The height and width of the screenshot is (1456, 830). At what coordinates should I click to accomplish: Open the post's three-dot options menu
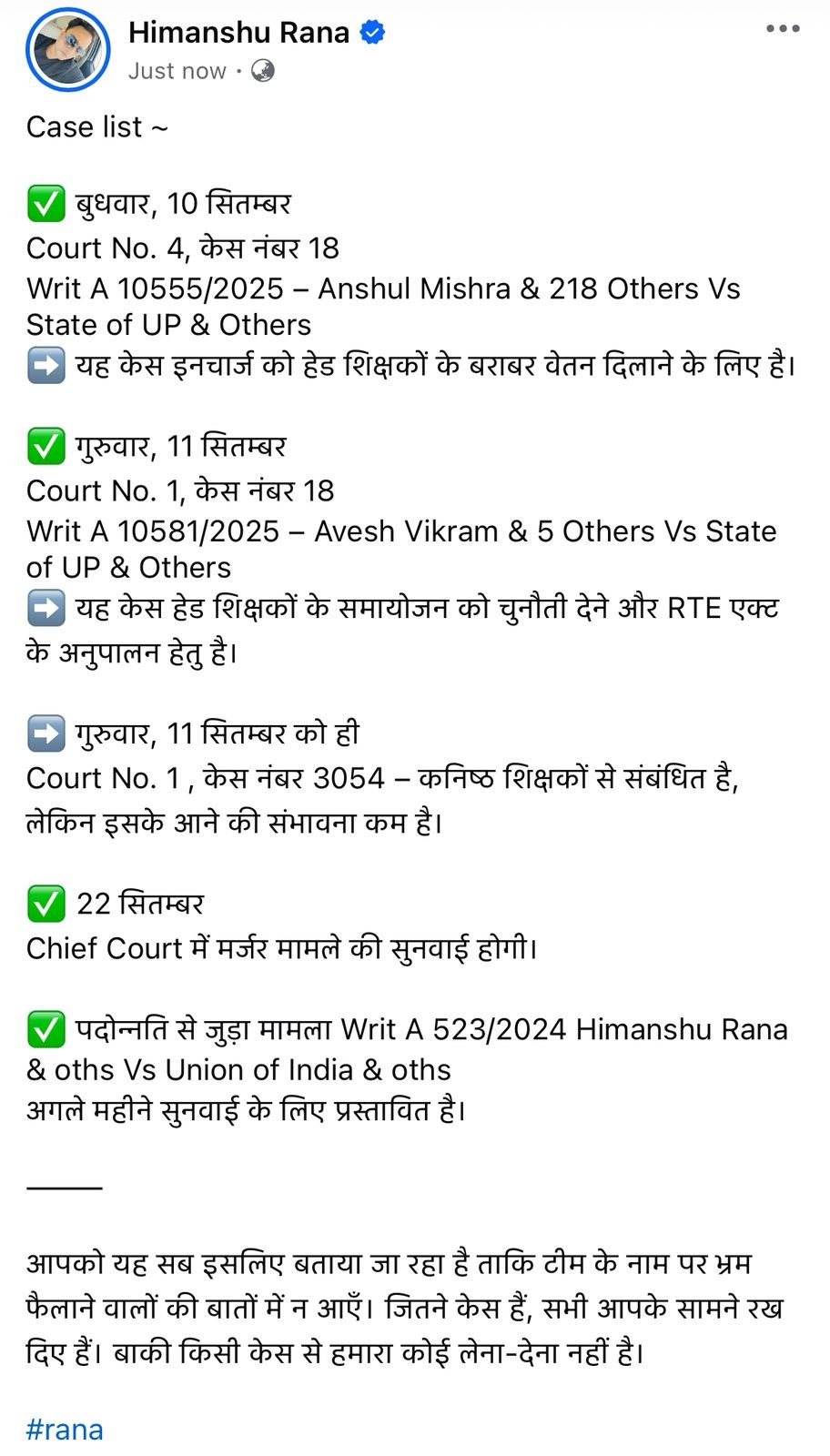point(783,30)
